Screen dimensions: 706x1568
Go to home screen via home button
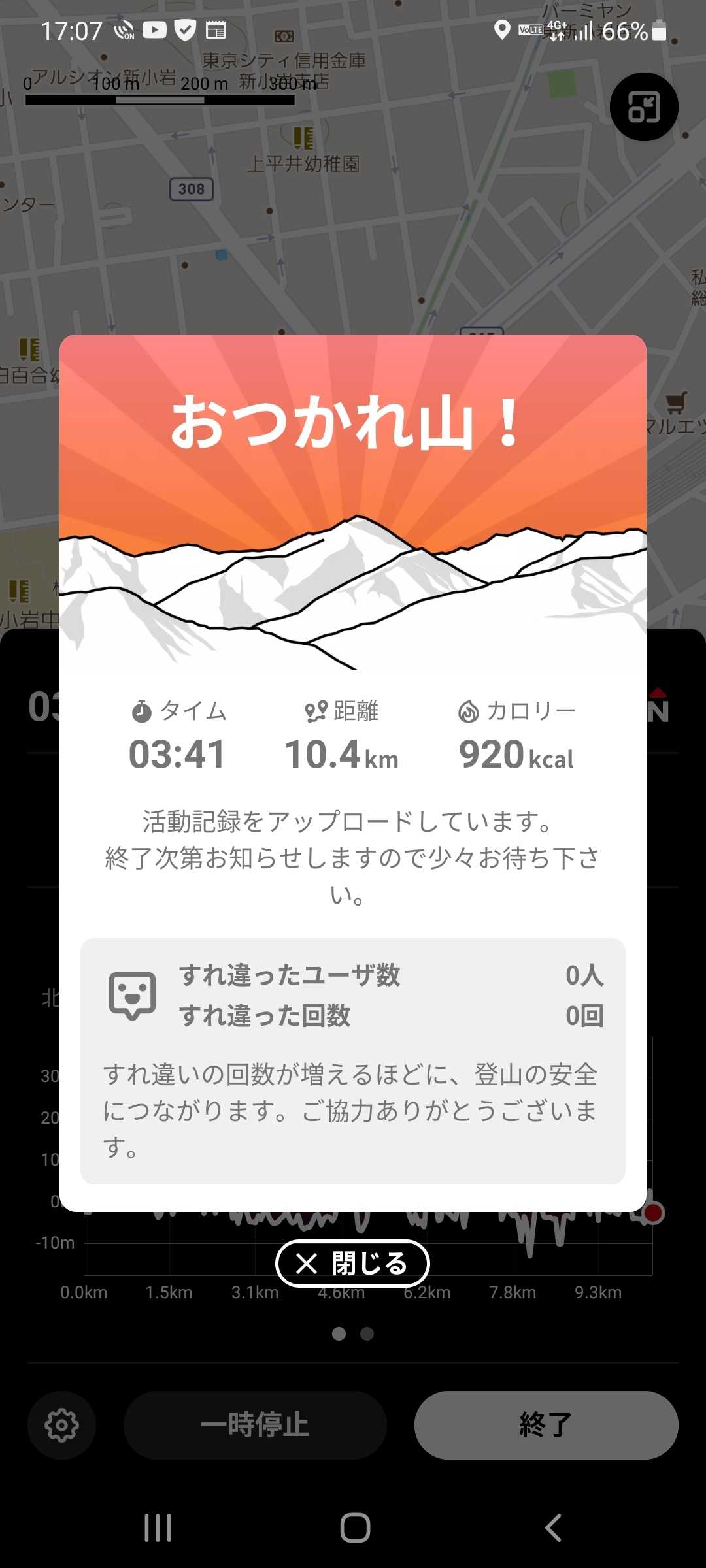tap(355, 1527)
